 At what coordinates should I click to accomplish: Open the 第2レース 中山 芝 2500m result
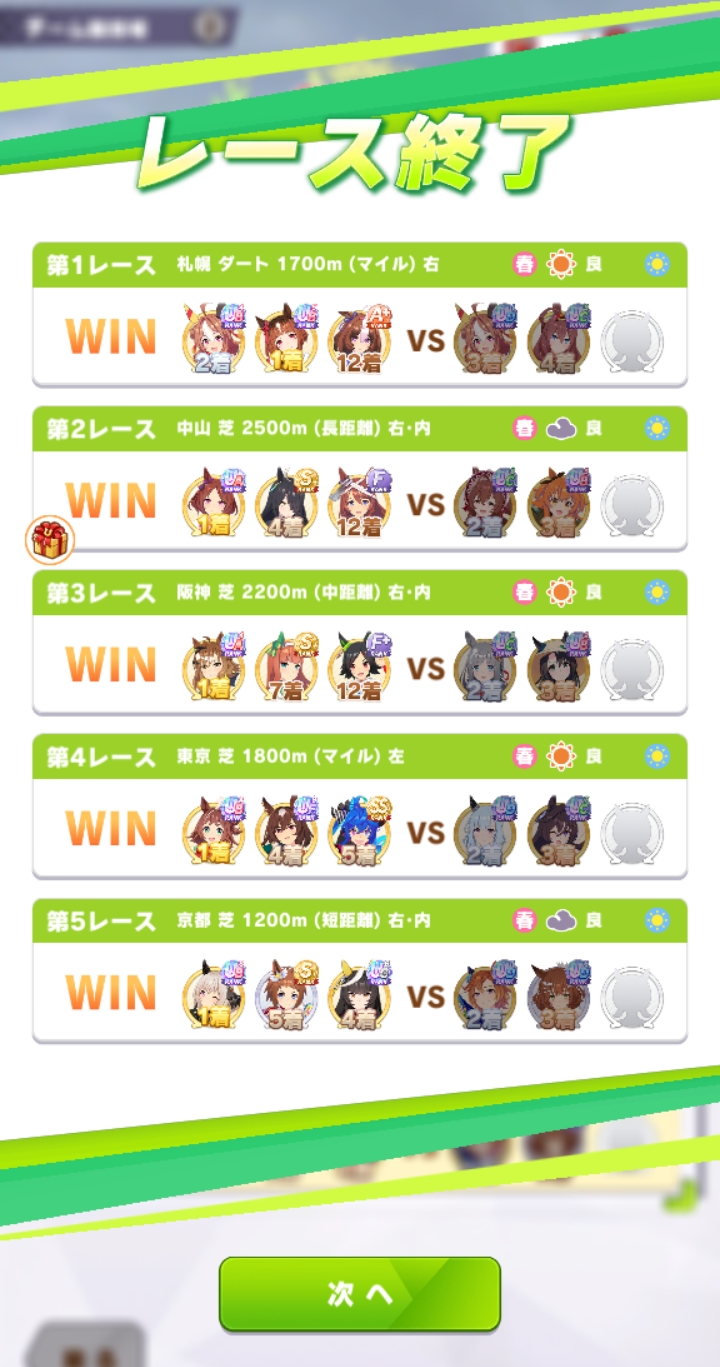[359, 479]
